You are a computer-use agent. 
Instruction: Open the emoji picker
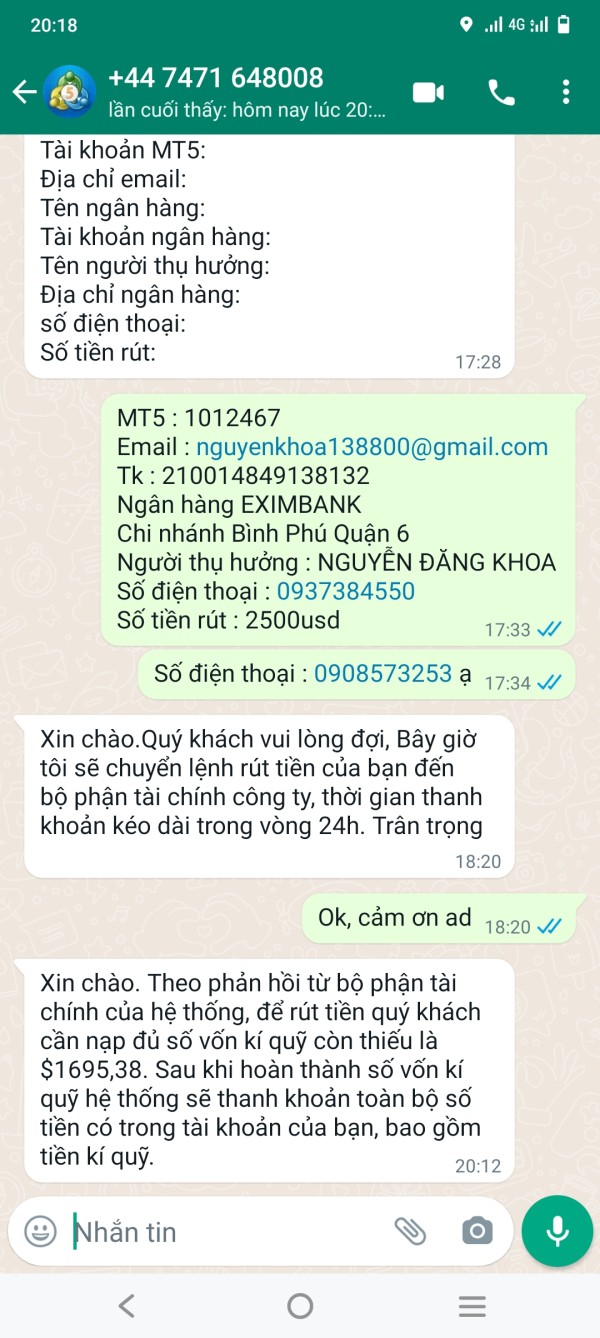click(40, 1230)
